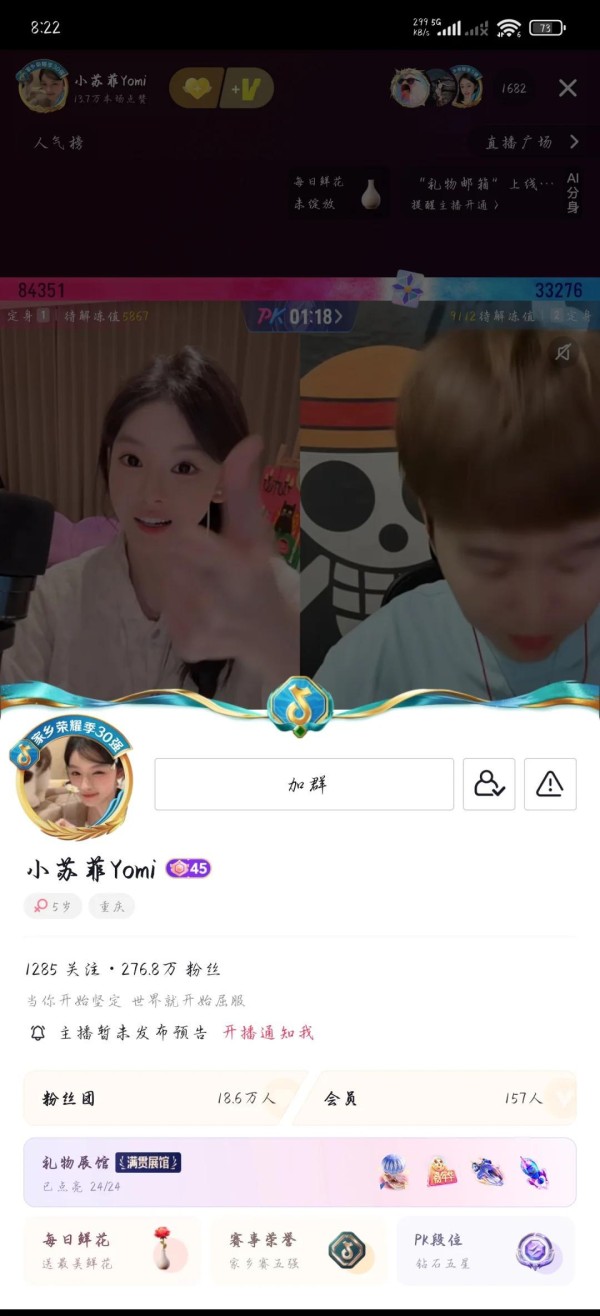Viewport: 600px width, 1316px height.
Task: Close the live stream room
Action: click(567, 88)
